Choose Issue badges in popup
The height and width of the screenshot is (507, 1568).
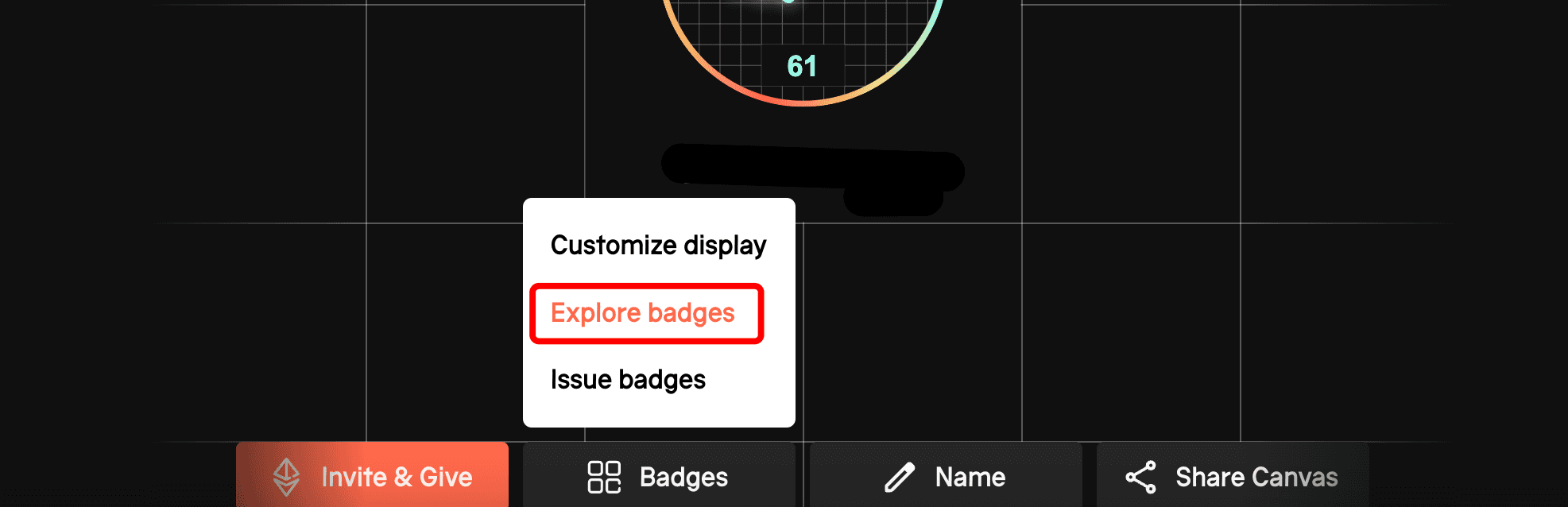click(x=628, y=380)
